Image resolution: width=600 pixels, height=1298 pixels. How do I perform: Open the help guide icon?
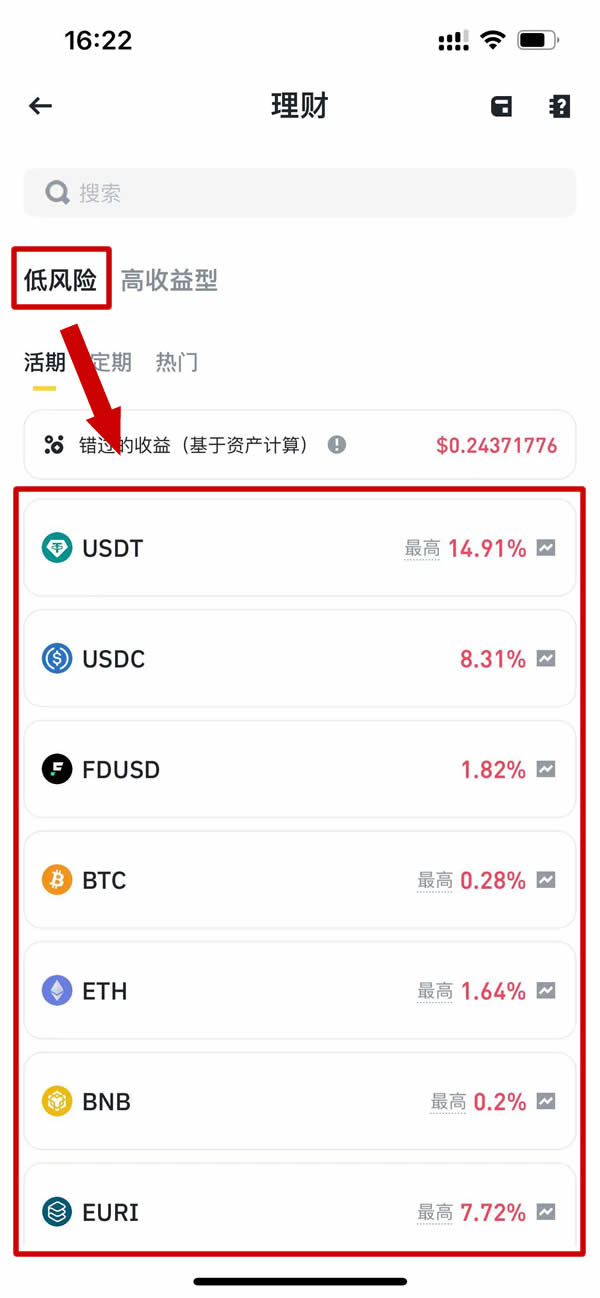(559, 106)
